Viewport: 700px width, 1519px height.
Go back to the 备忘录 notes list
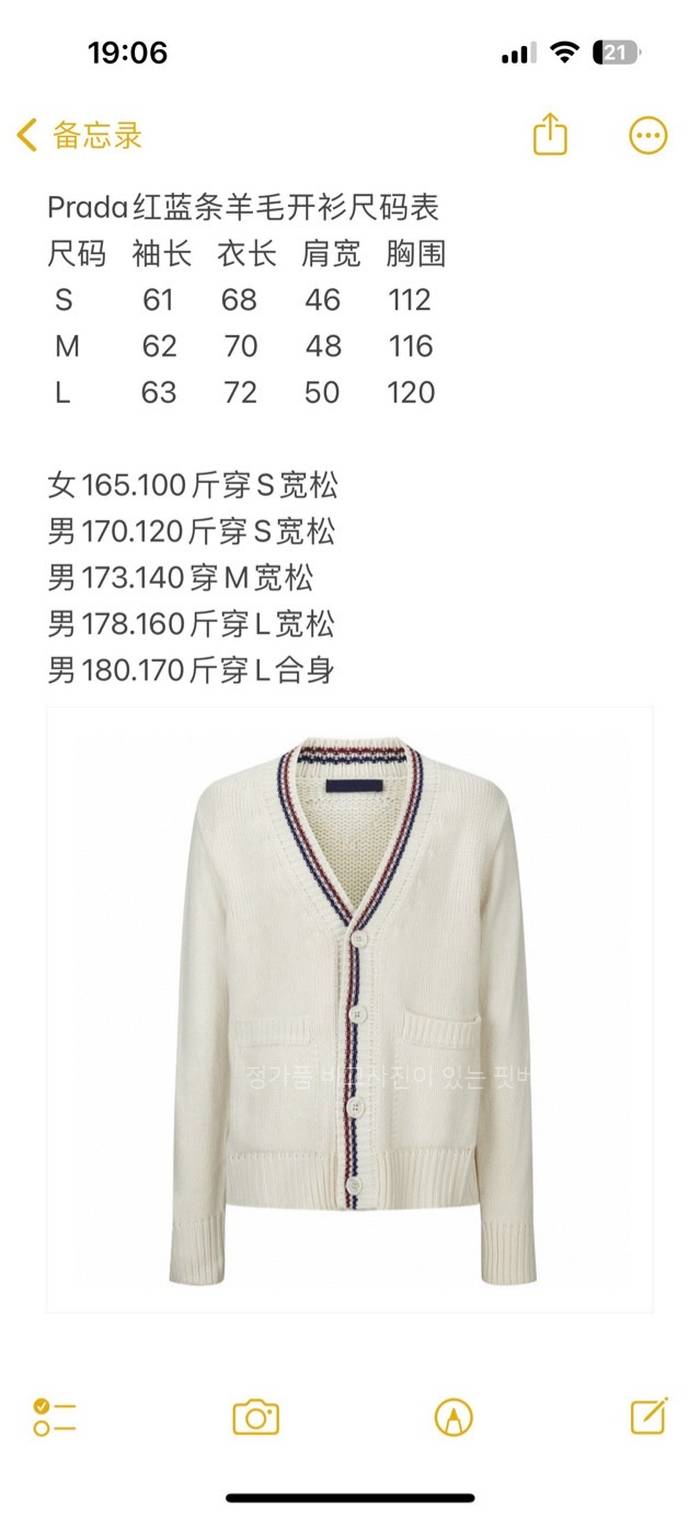[x=80, y=135]
